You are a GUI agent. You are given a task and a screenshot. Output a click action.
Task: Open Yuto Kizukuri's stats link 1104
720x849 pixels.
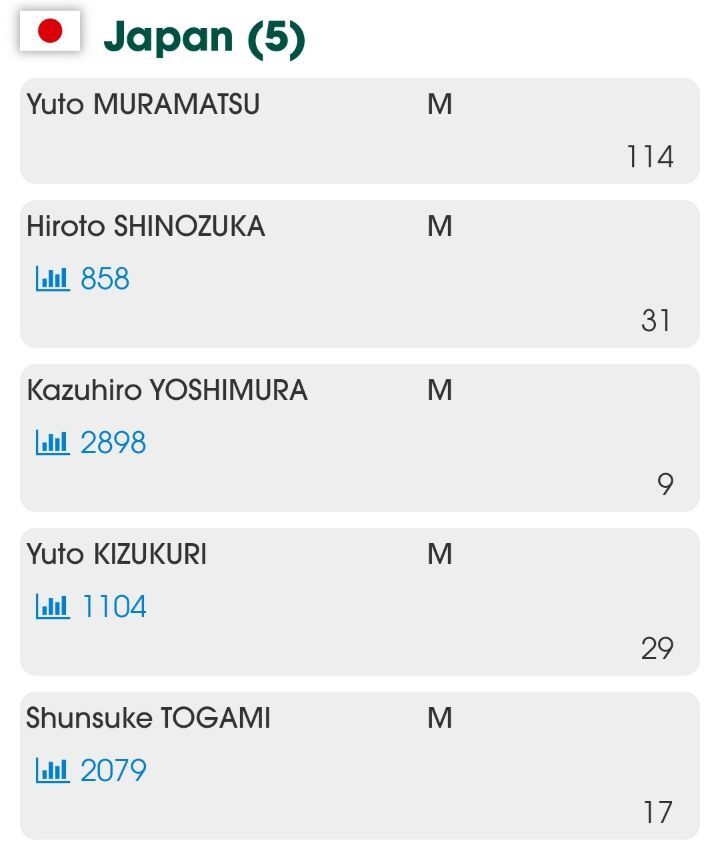[92, 606]
